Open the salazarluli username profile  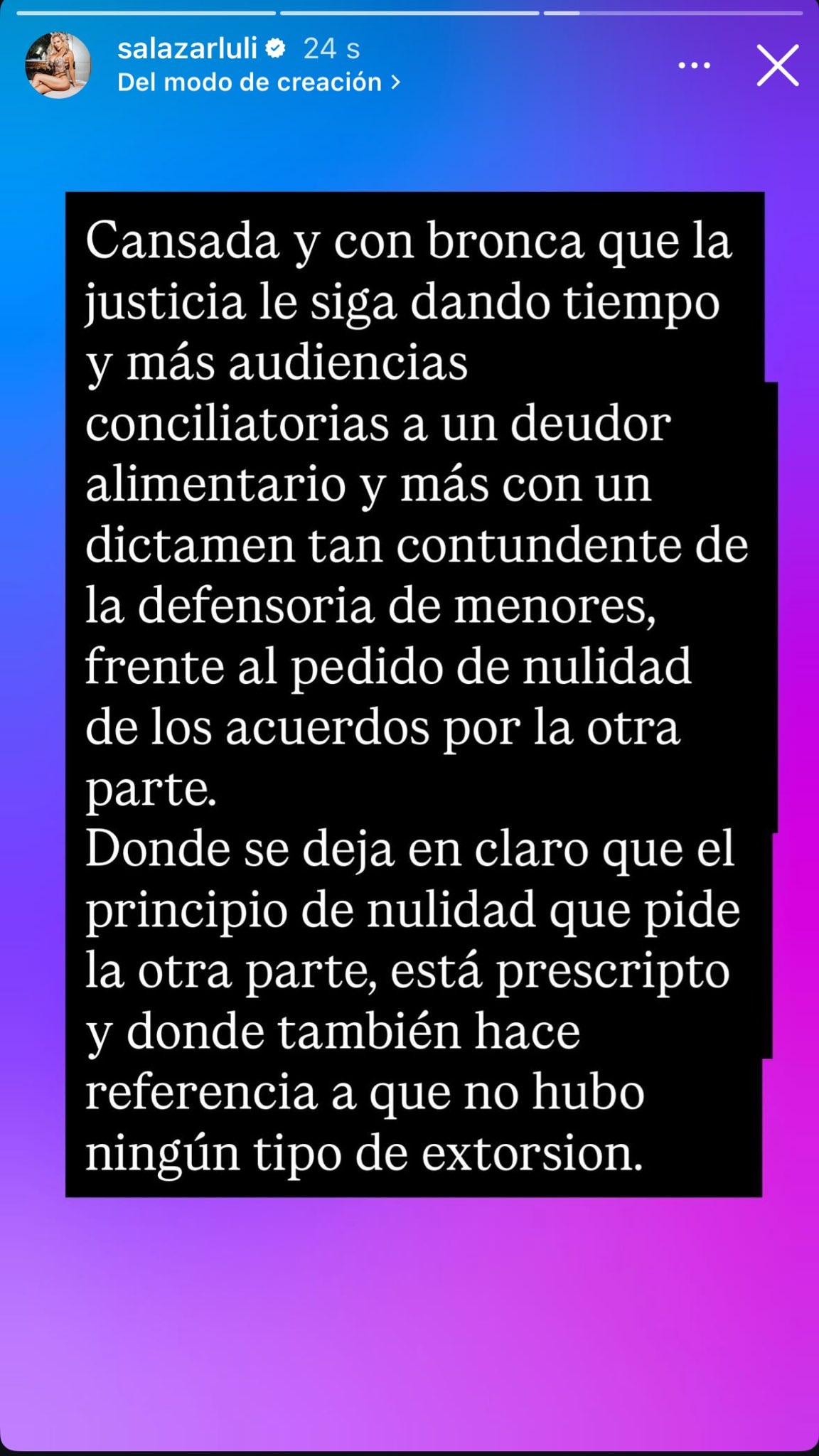[x=187, y=48]
